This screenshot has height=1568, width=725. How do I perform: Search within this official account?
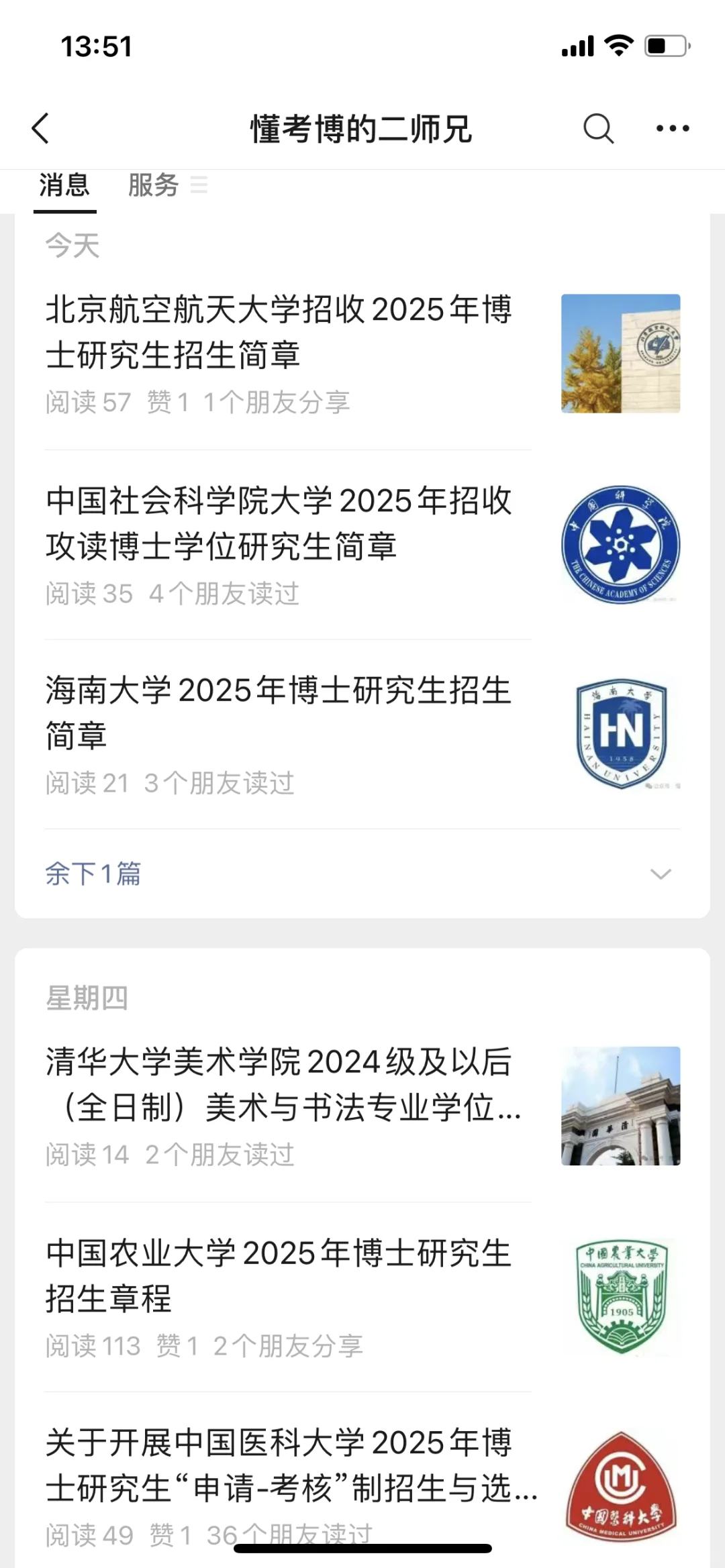tap(597, 128)
